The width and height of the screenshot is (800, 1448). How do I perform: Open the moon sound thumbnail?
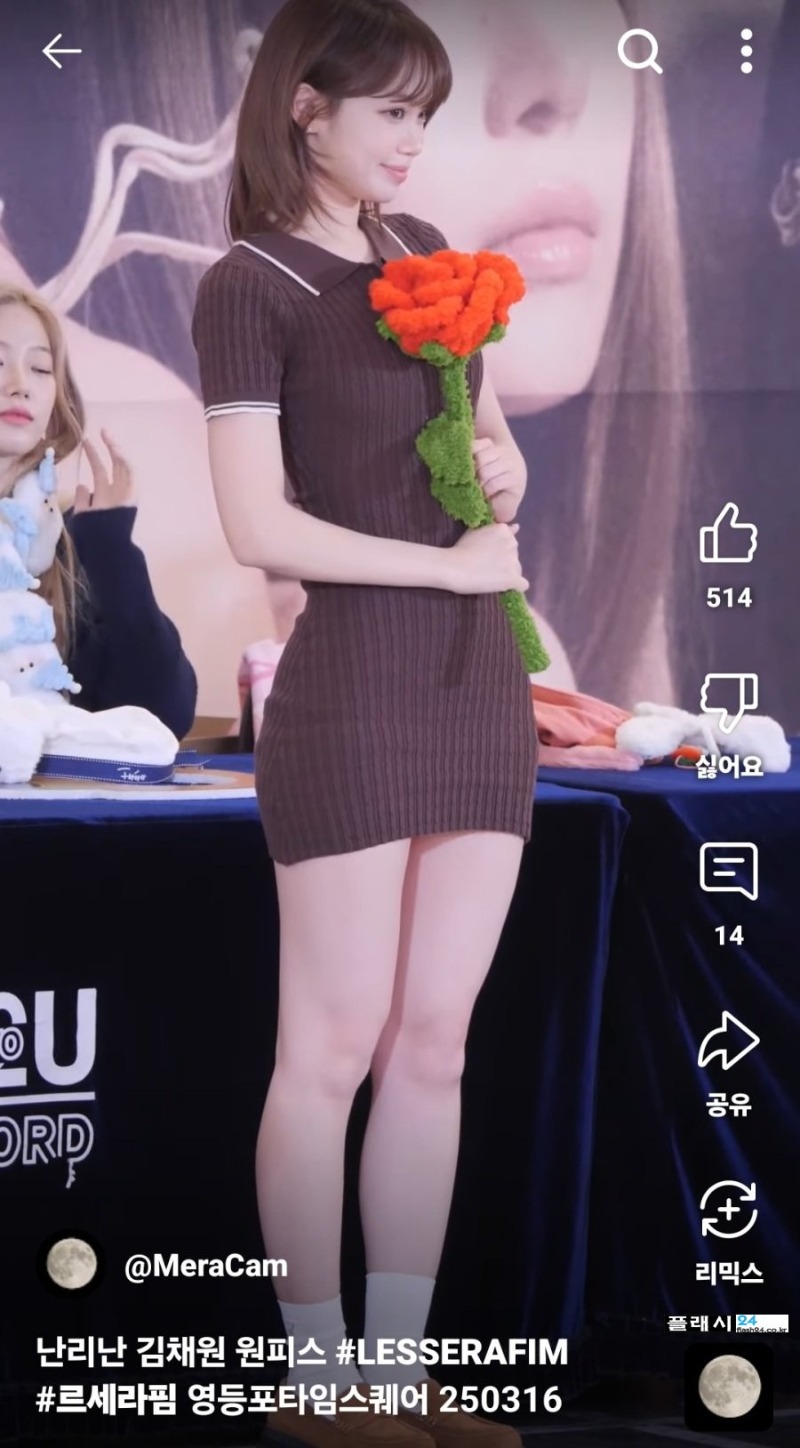(729, 1386)
